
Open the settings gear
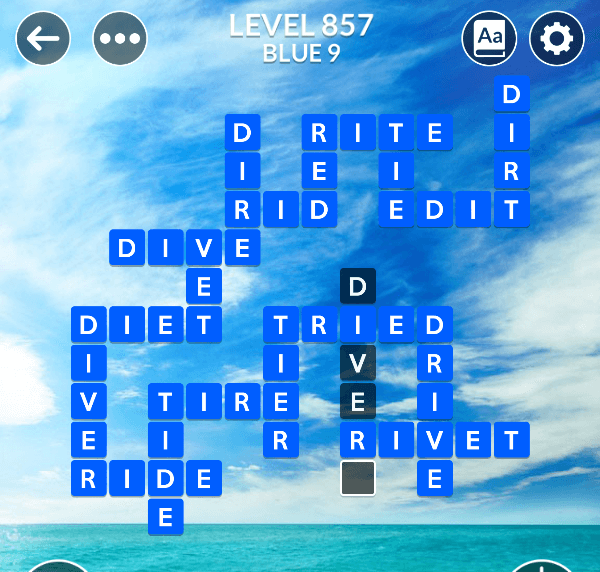click(x=557, y=39)
